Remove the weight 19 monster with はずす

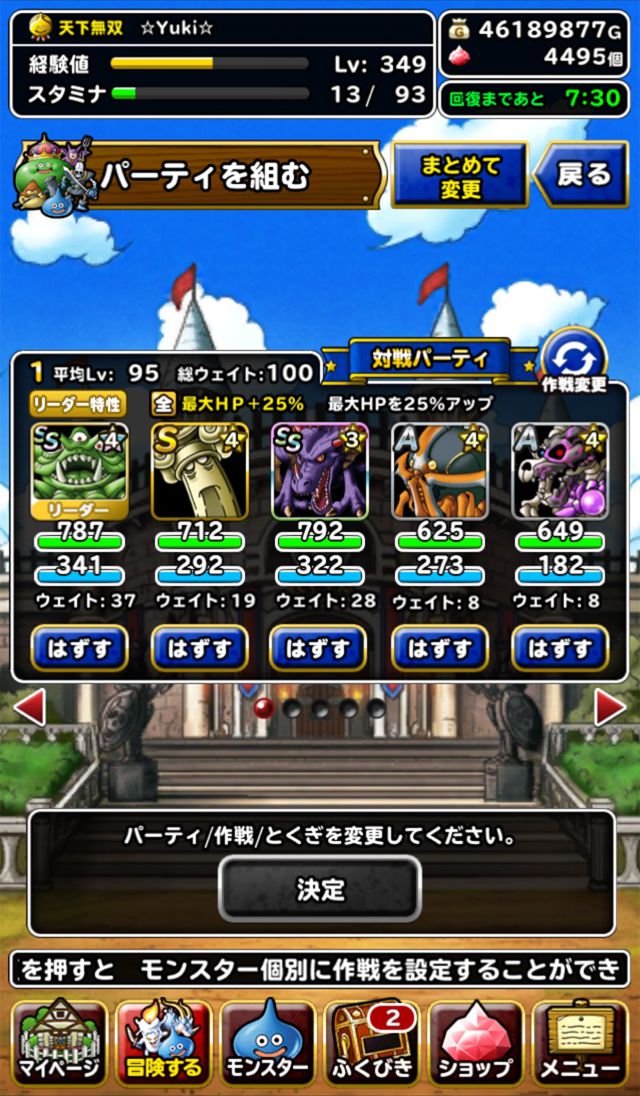(x=200, y=649)
